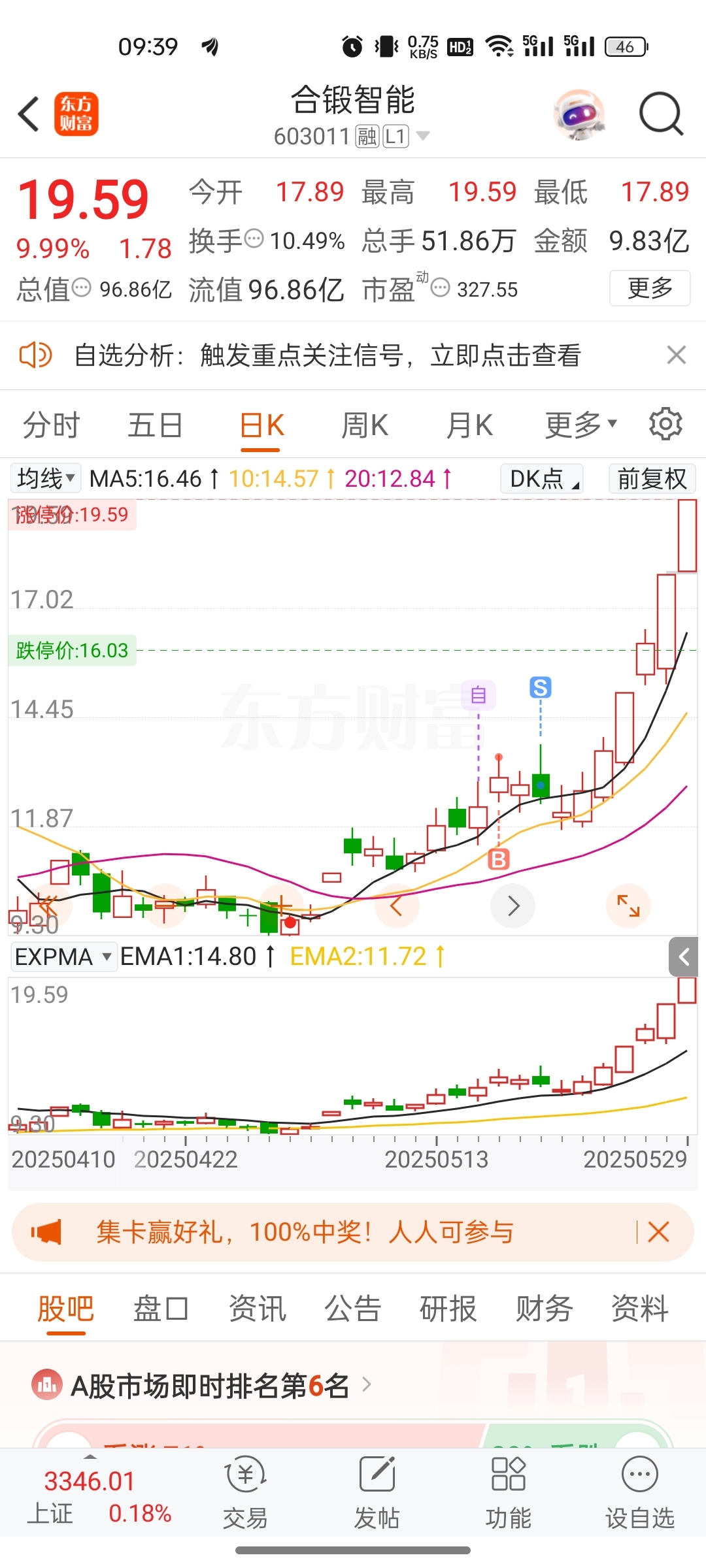Open the search magnifier icon
This screenshot has height=1568, width=706.
(x=660, y=114)
